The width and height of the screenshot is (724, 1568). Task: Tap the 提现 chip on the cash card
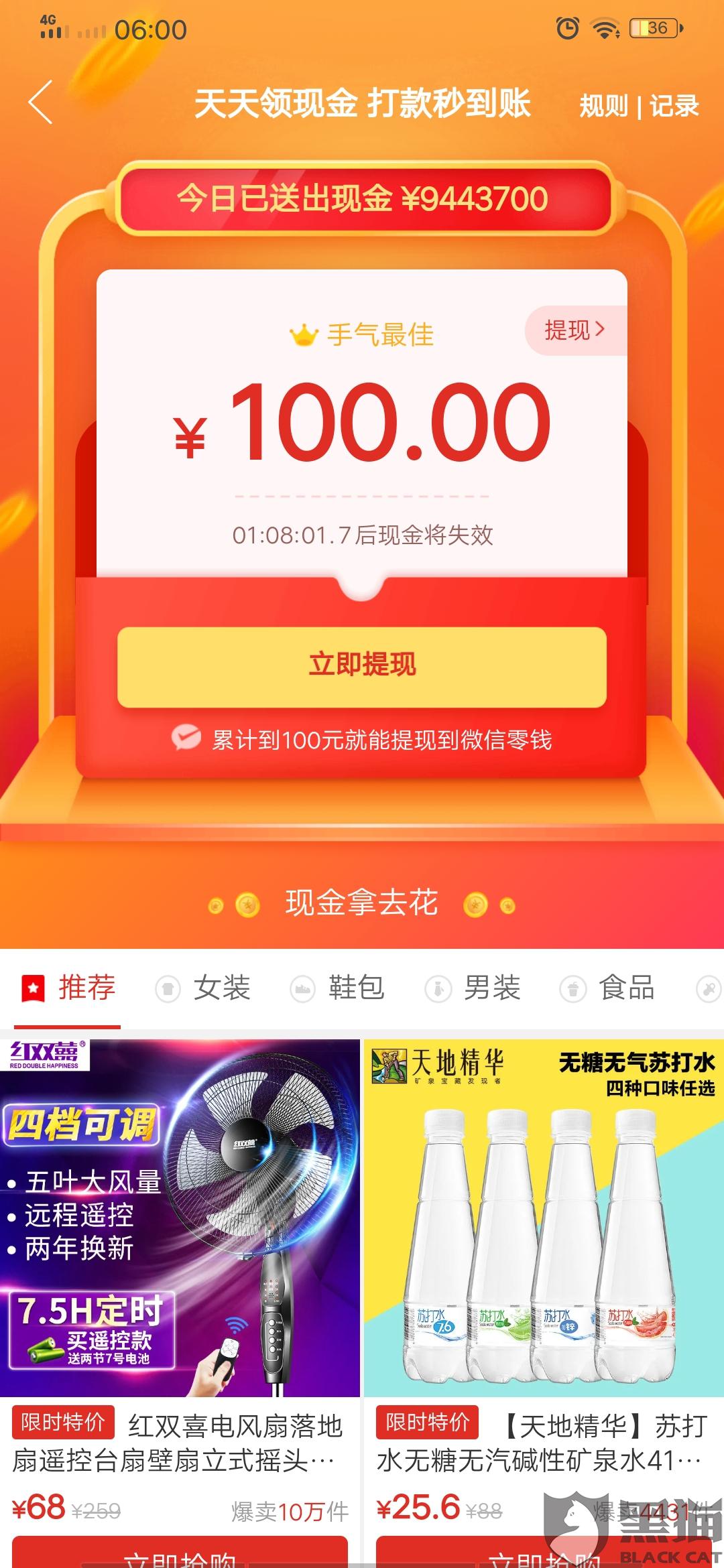[575, 330]
